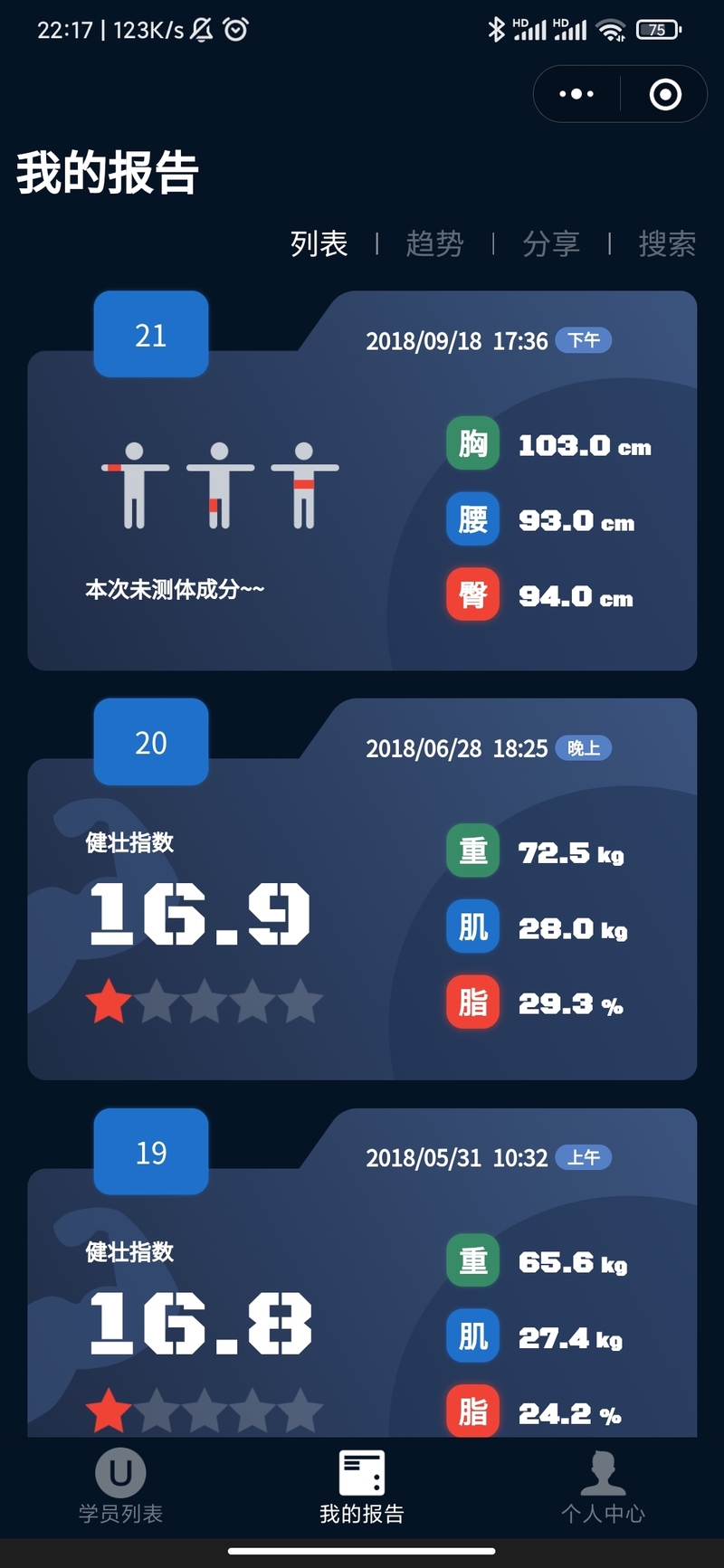Open the mini program more-options menu
This screenshot has width=724, height=1568.
coord(576,94)
